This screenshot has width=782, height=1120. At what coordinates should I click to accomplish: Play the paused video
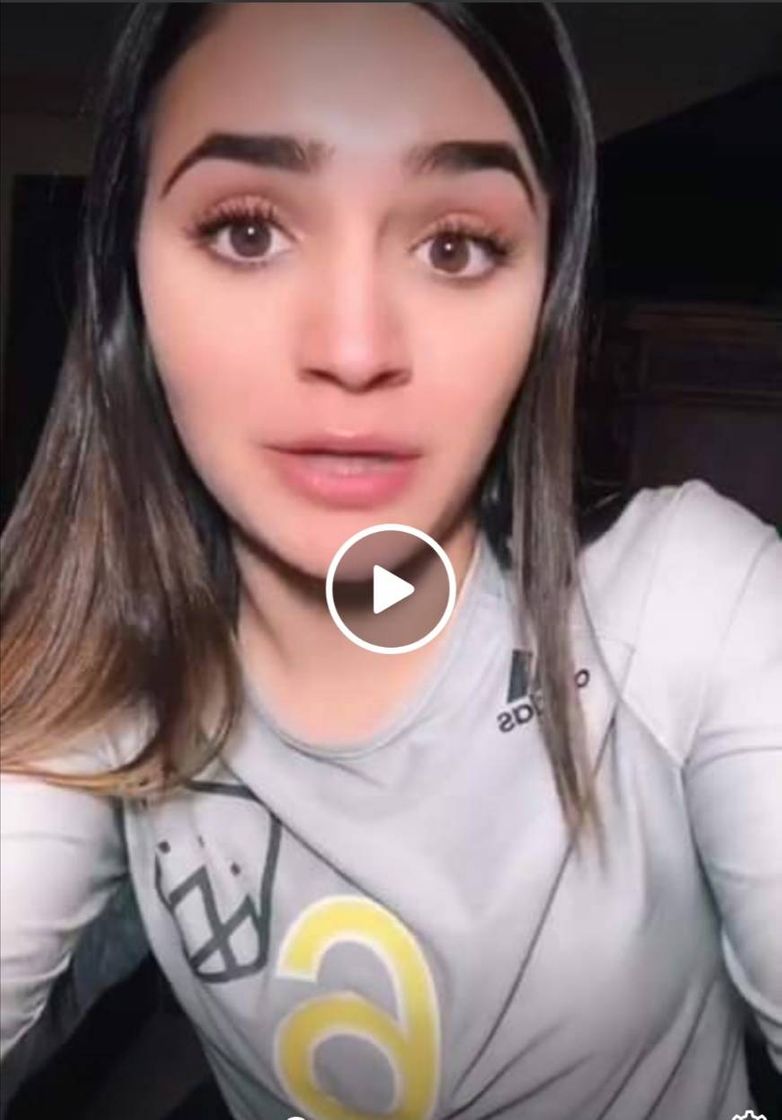click(x=391, y=589)
